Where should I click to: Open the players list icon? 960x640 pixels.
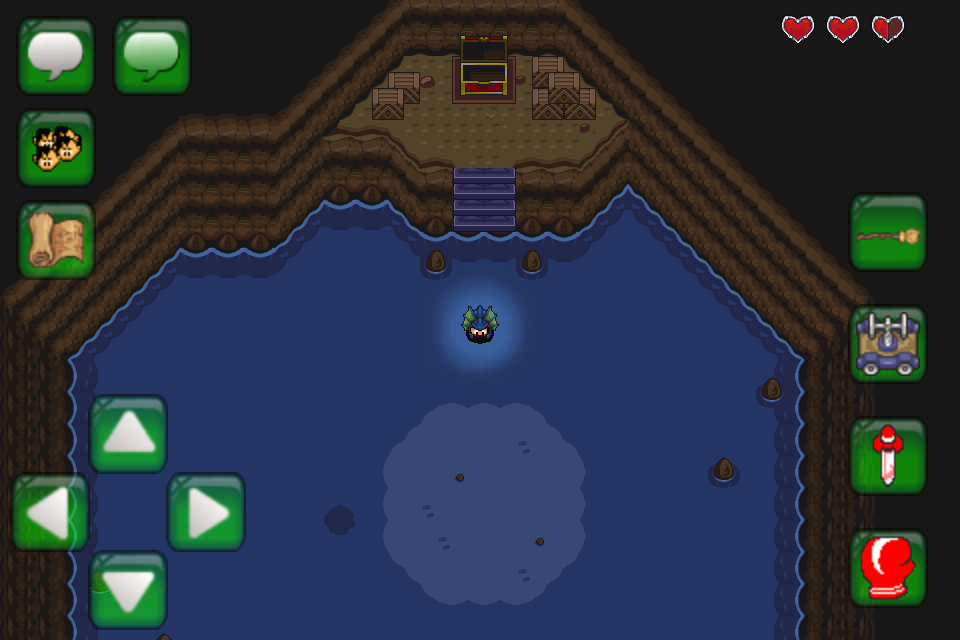tap(56, 148)
